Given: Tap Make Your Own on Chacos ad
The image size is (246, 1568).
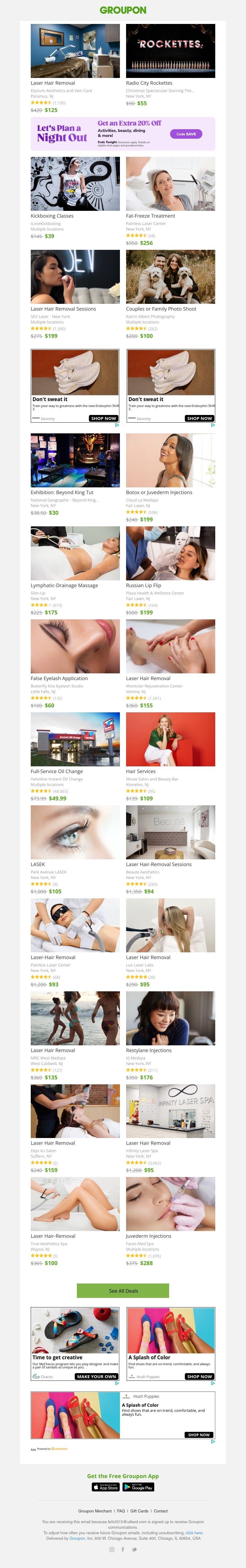Looking at the screenshot, I should [x=97, y=1376].
